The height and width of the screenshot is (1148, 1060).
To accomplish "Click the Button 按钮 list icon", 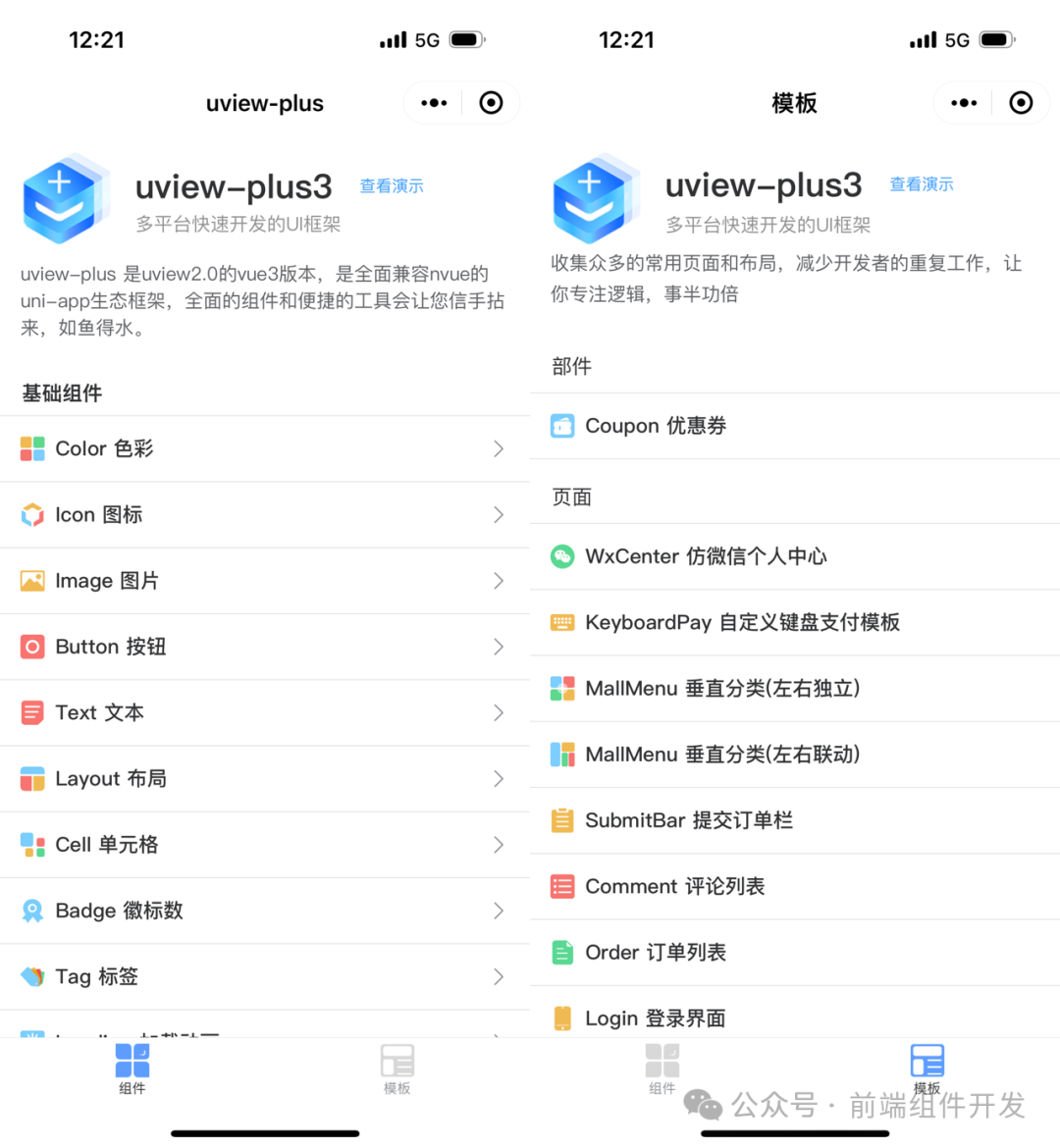I will (31, 647).
